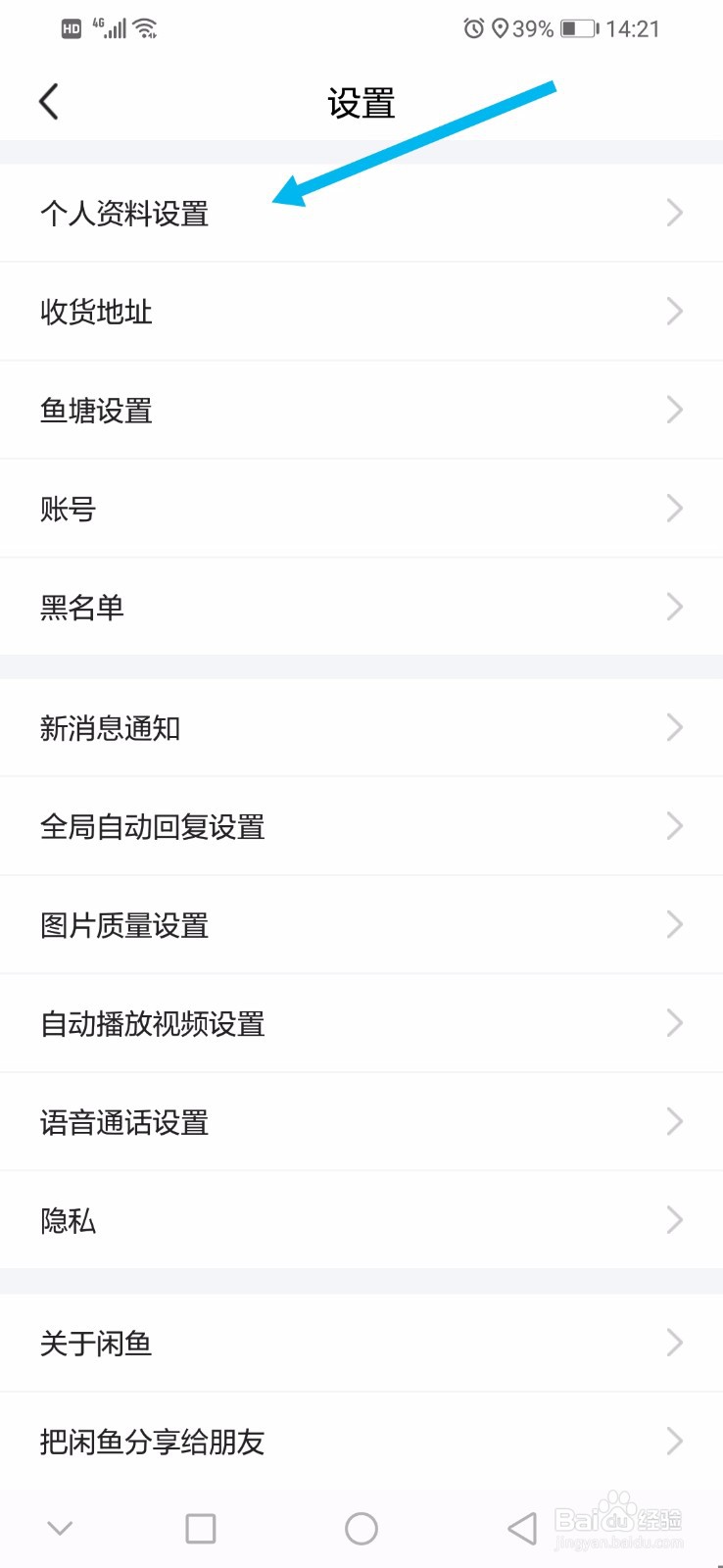Collapse the navigation bar with the down chevron
Viewport: 723px width, 1568px height.
point(61,1527)
